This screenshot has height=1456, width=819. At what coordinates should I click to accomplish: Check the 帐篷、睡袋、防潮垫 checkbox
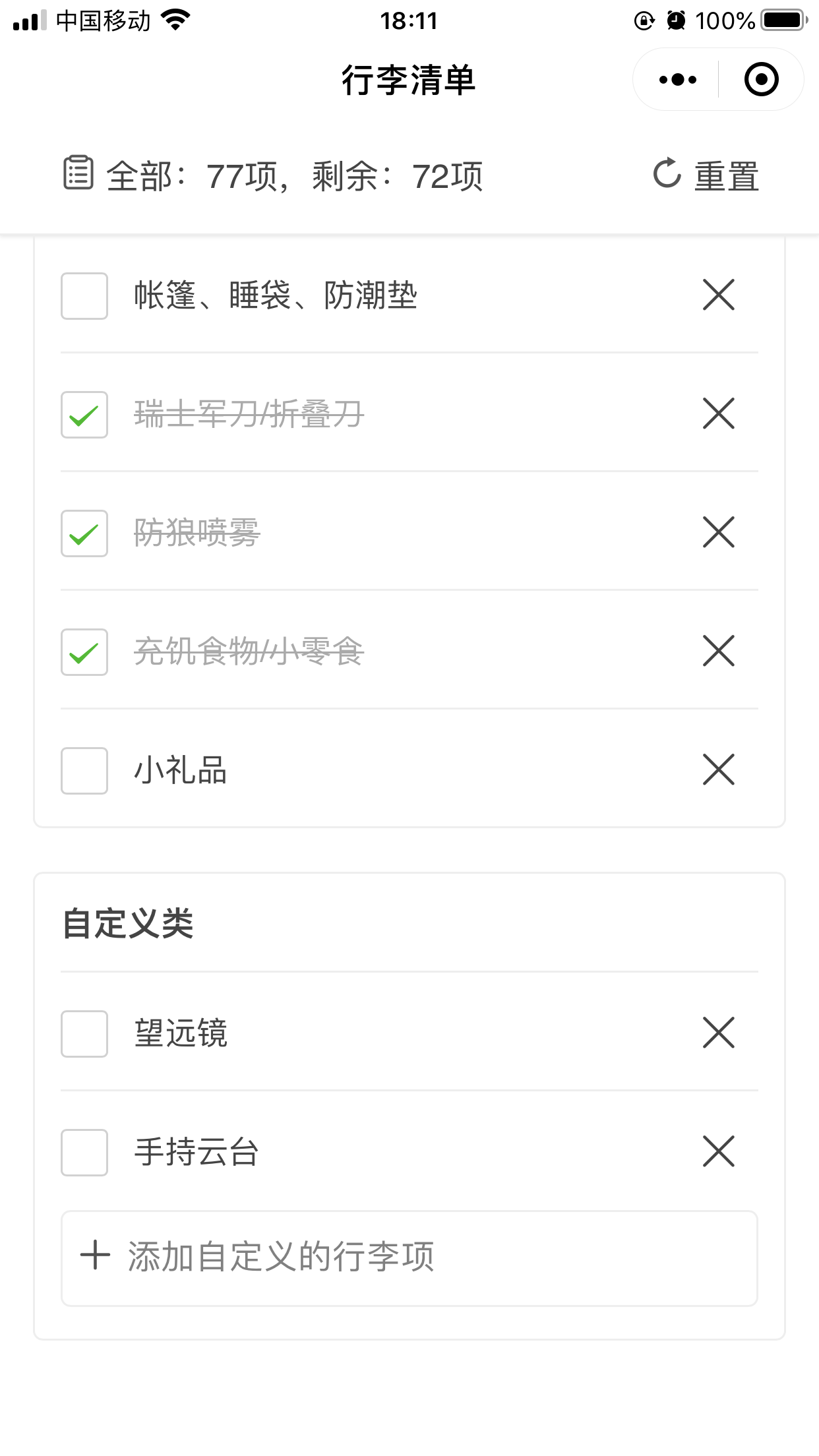pos(84,296)
